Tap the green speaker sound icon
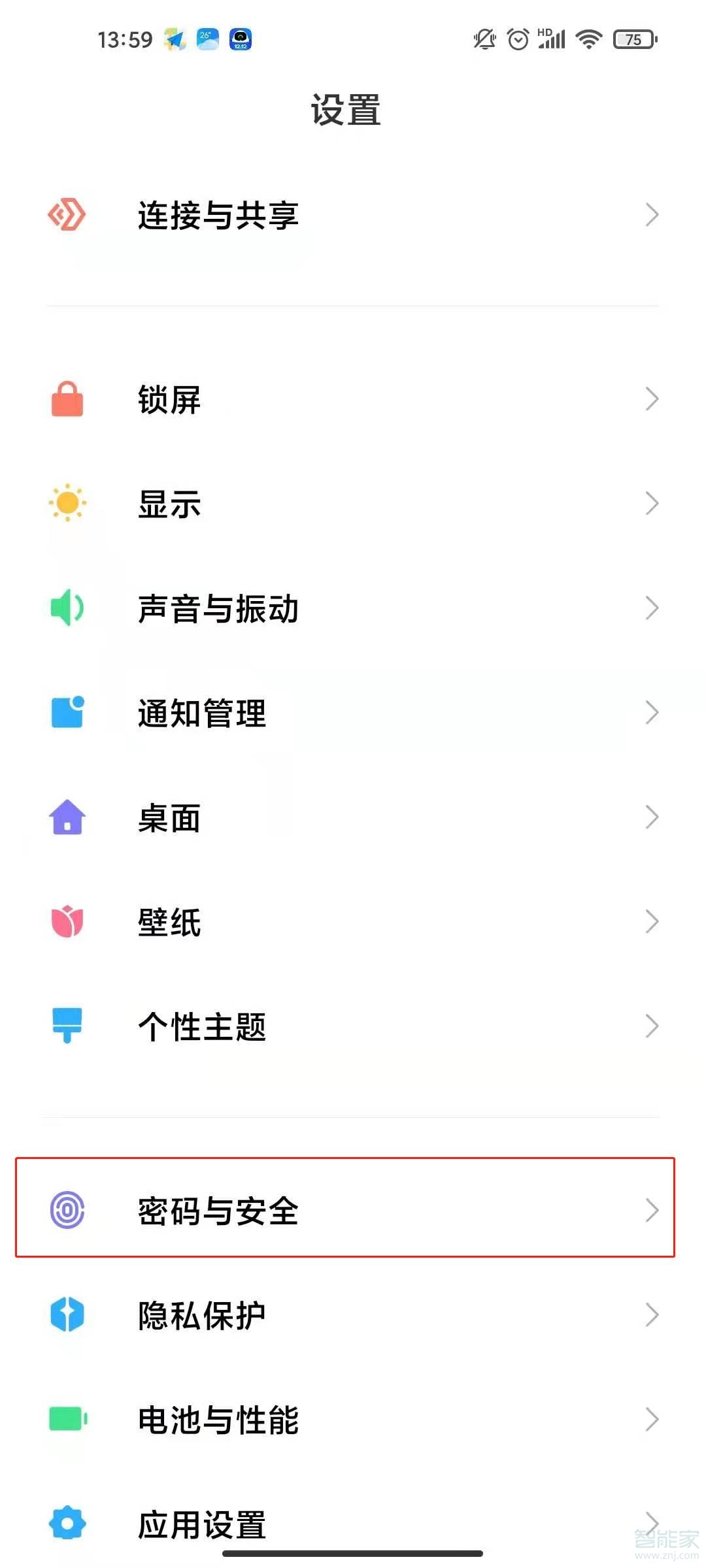 point(67,608)
